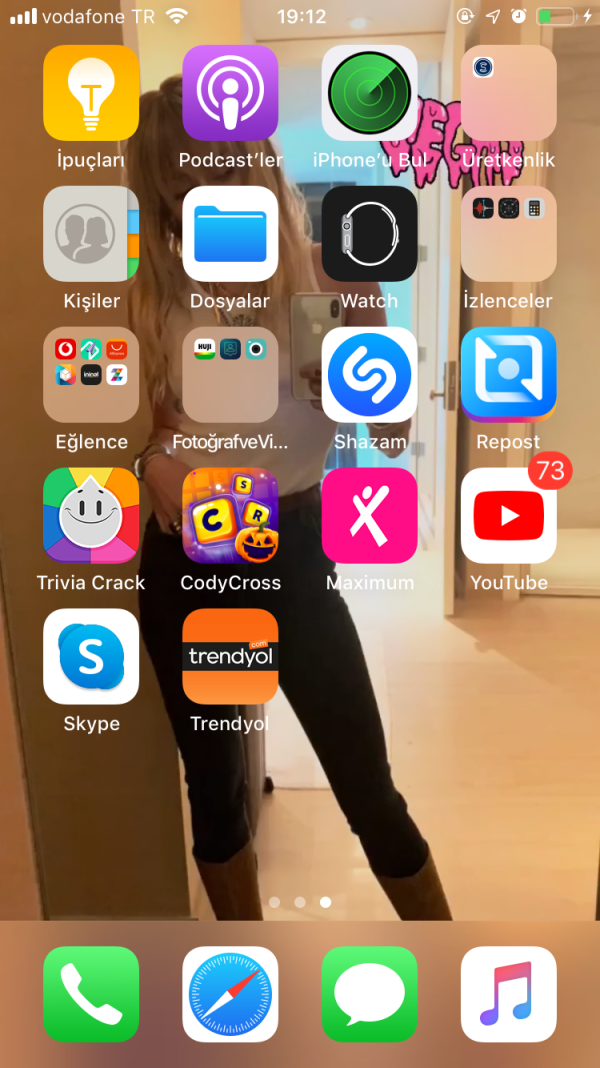Open the Watch app
Image resolution: width=600 pixels, height=1068 pixels.
369,234
